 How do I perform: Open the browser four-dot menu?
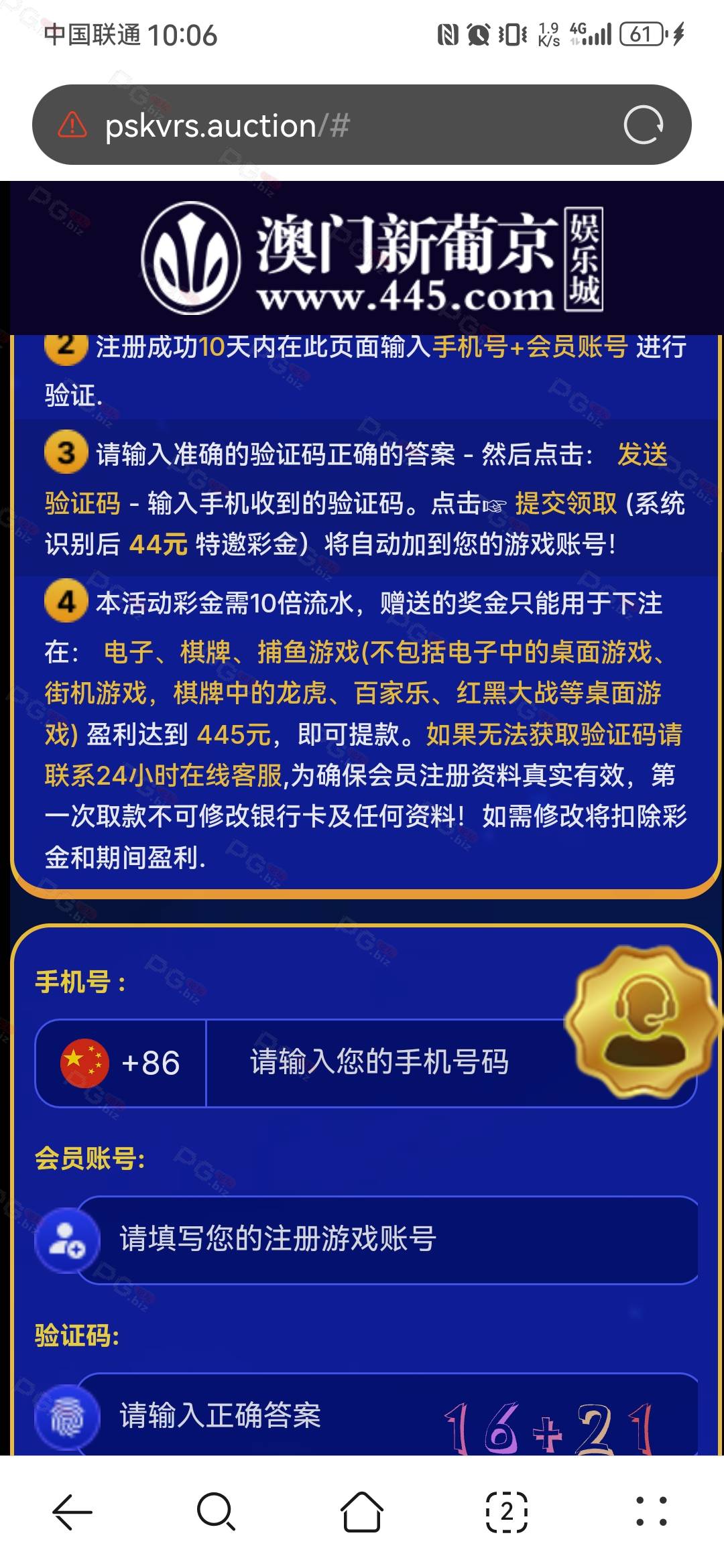[x=652, y=1512]
